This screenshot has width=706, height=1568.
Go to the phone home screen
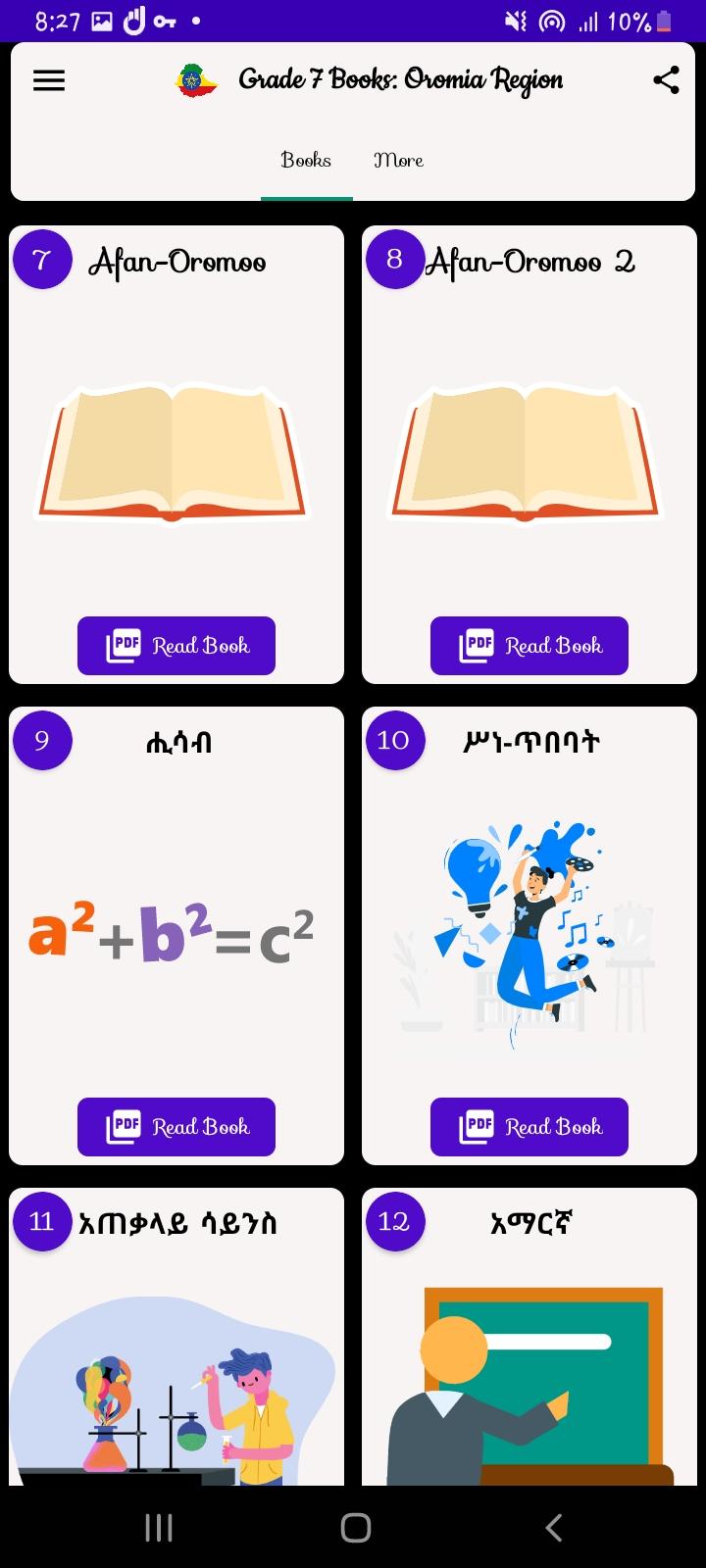tap(355, 1527)
